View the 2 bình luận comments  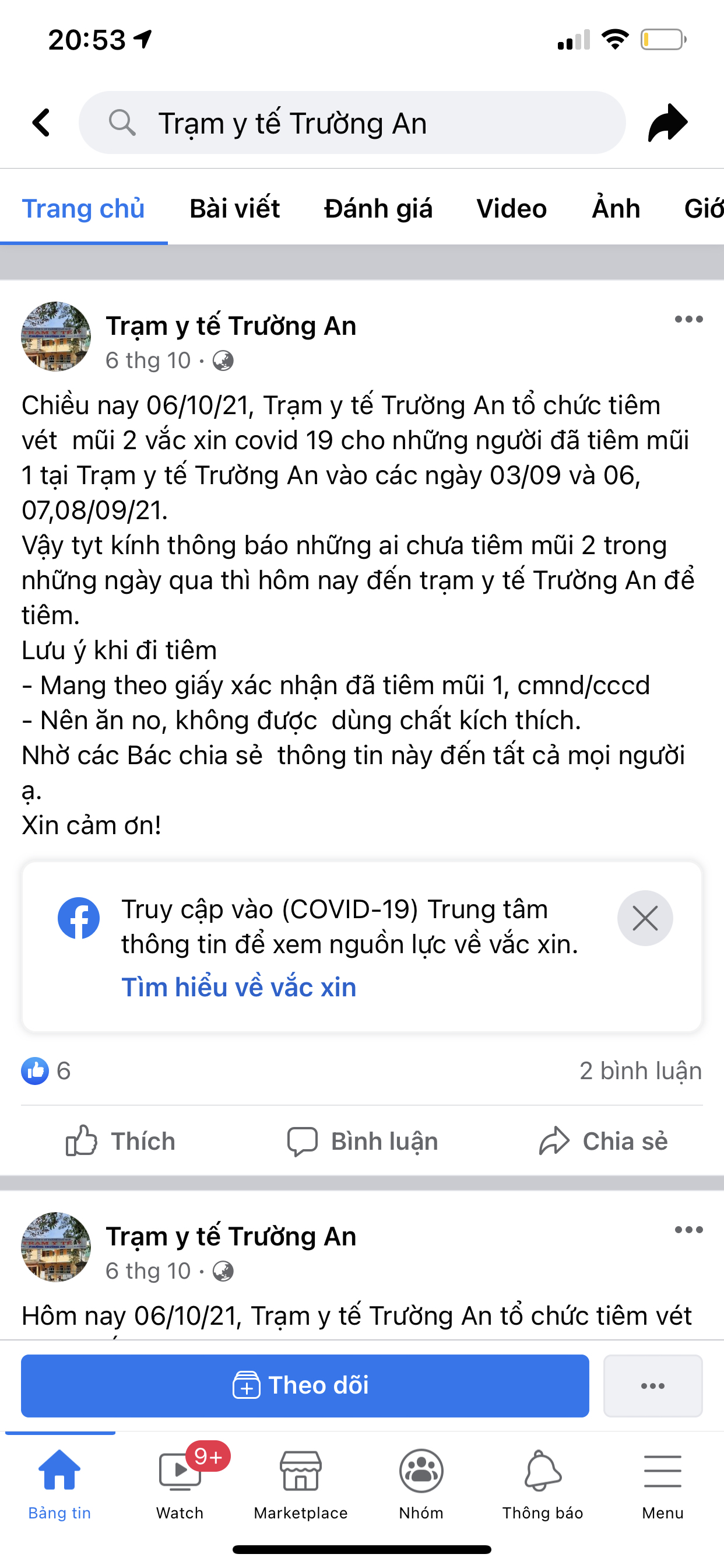tap(640, 1070)
